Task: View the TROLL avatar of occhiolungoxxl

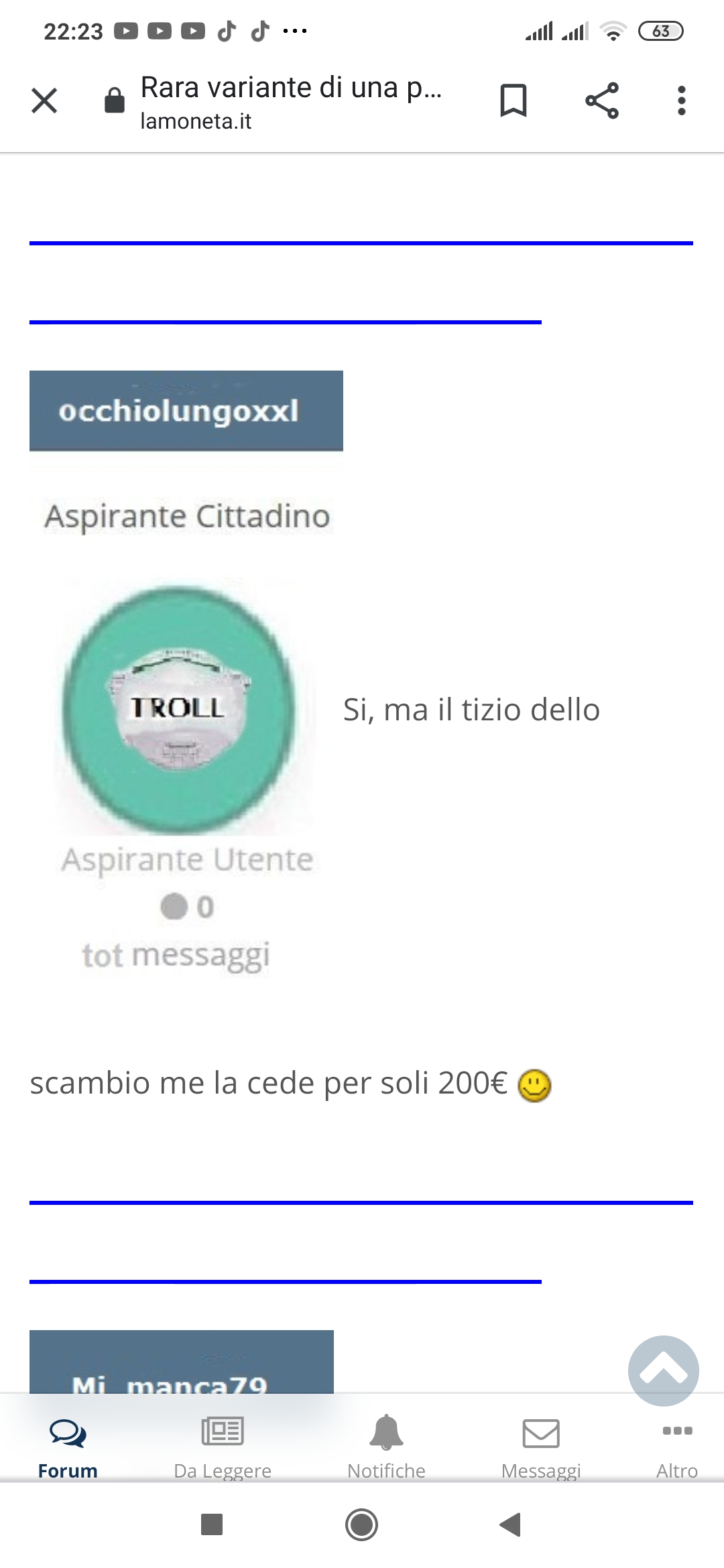Action: pyautogui.click(x=179, y=710)
